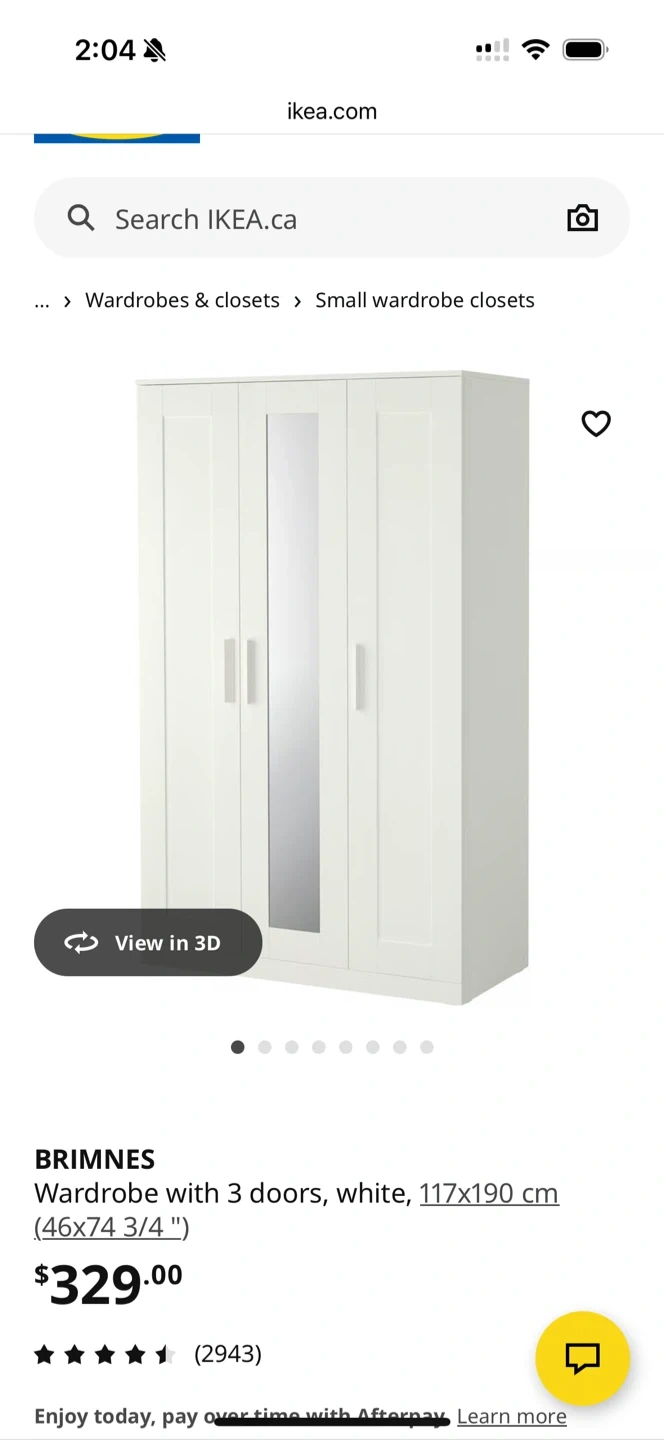Learn more about Afterpay
This screenshot has width=664, height=1440.
click(x=511, y=1416)
